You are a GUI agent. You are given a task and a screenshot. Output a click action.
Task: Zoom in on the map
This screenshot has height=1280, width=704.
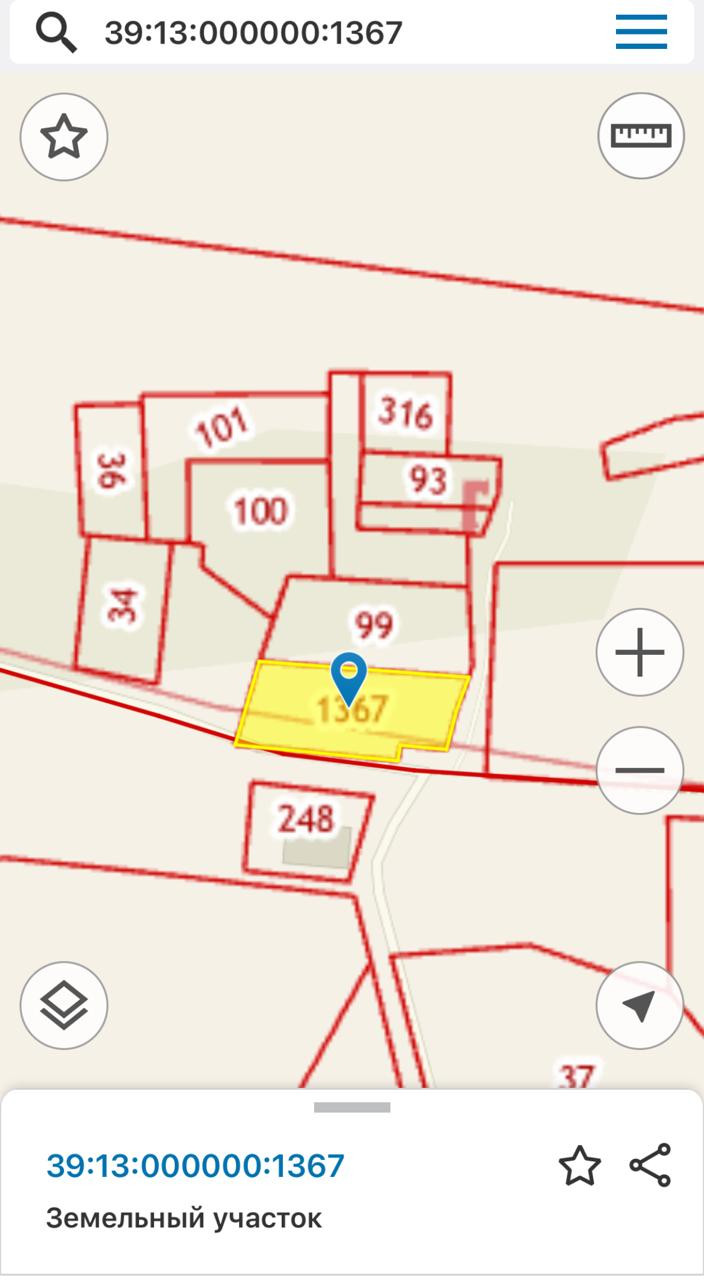pyautogui.click(x=640, y=653)
